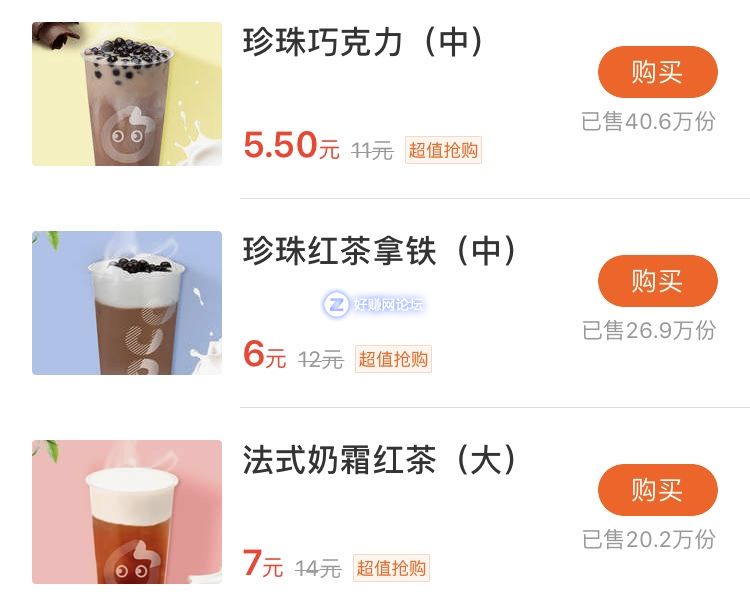This screenshot has width=750, height=610.
Task: Open 法式奶霜红茶 product thumbnail
Action: click(127, 512)
